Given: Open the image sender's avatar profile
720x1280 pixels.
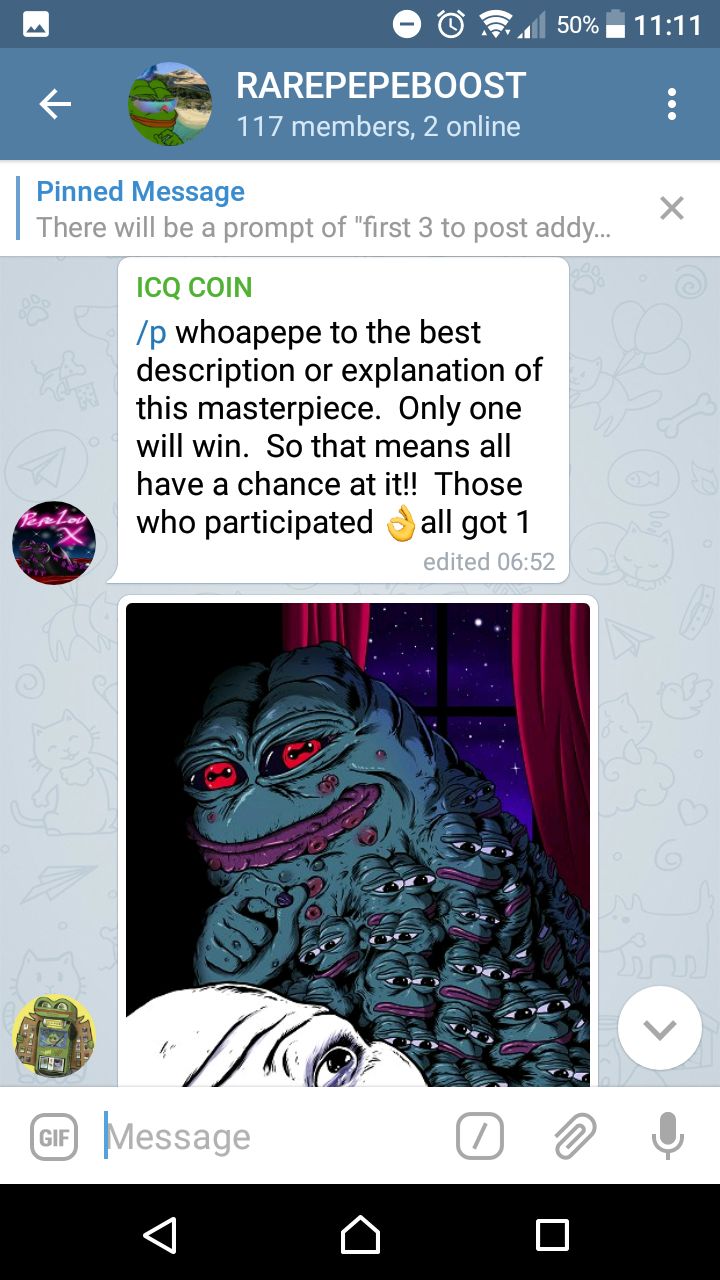Looking at the screenshot, I should tap(54, 1036).
